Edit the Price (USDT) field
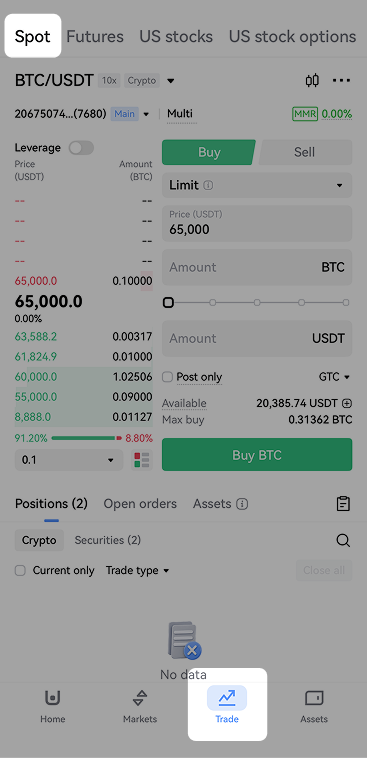Screen dimensions: 367x758 click(257, 223)
